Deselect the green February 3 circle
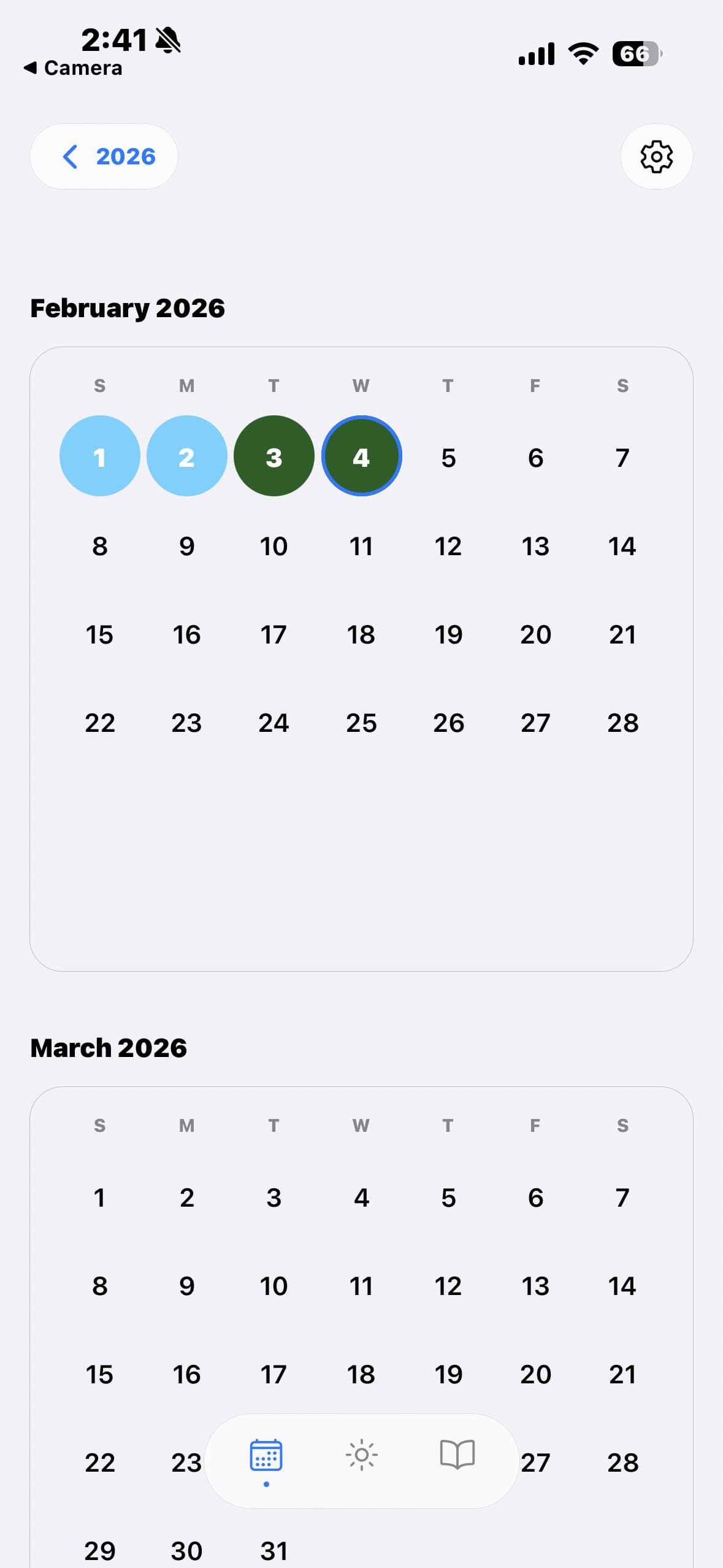Screen dimensions: 723x1568 click(x=274, y=456)
